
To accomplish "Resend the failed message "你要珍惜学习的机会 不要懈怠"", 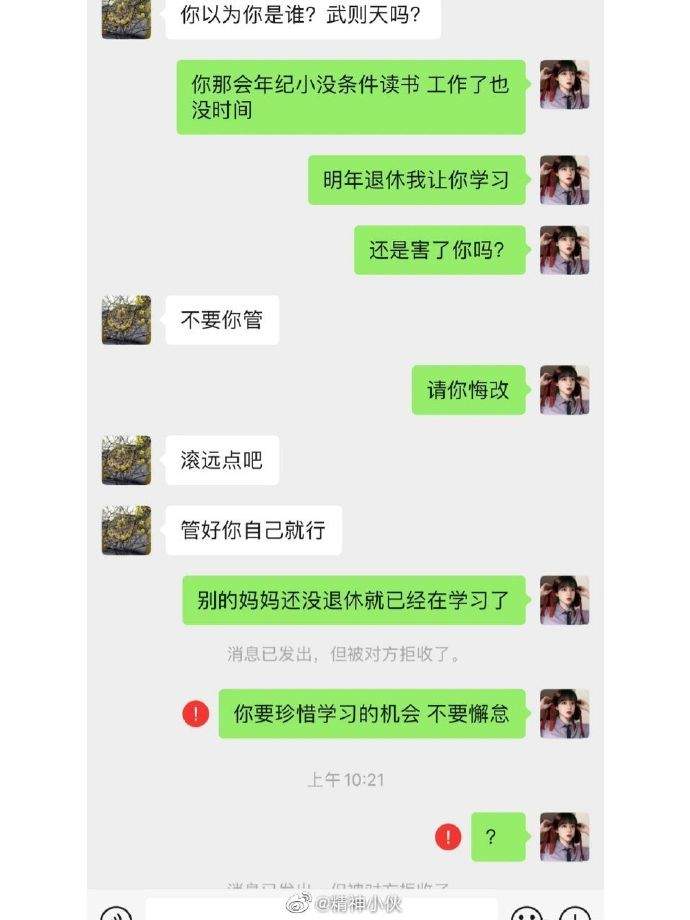I will point(196,714).
